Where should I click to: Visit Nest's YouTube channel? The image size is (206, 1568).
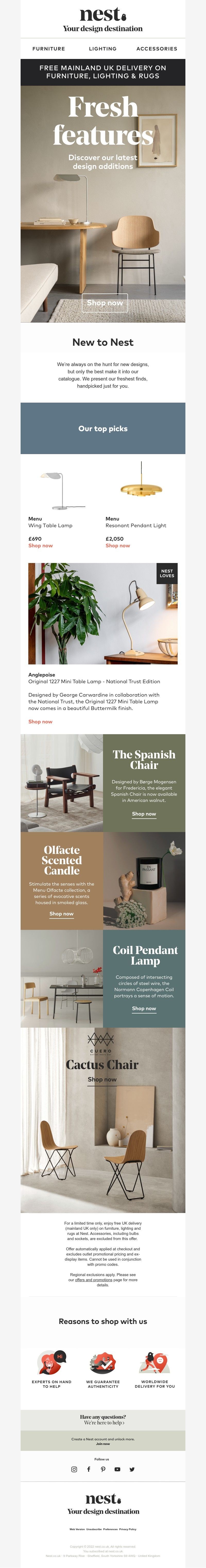[x=118, y=1469]
